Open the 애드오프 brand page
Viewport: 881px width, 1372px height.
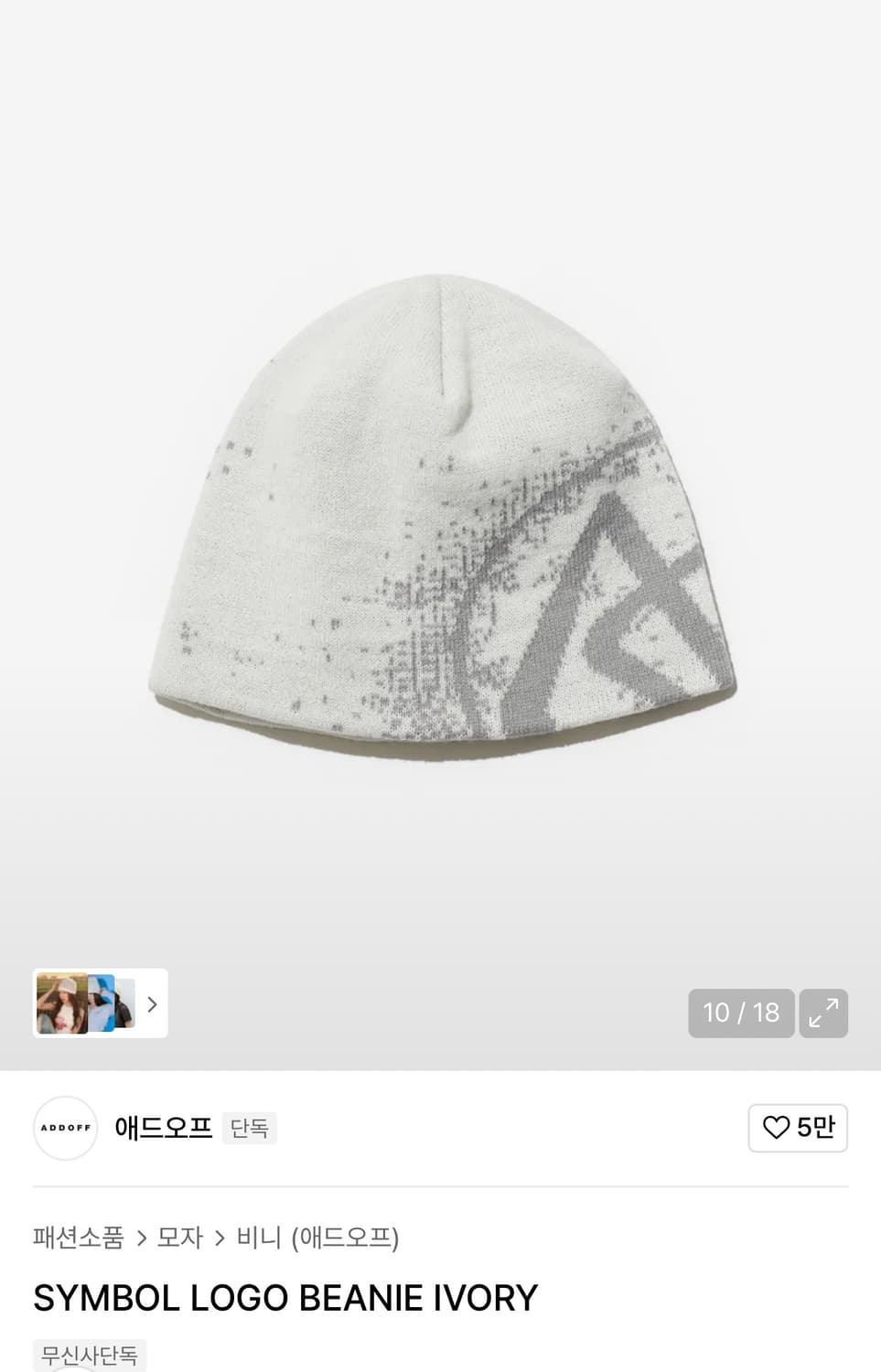(163, 1128)
